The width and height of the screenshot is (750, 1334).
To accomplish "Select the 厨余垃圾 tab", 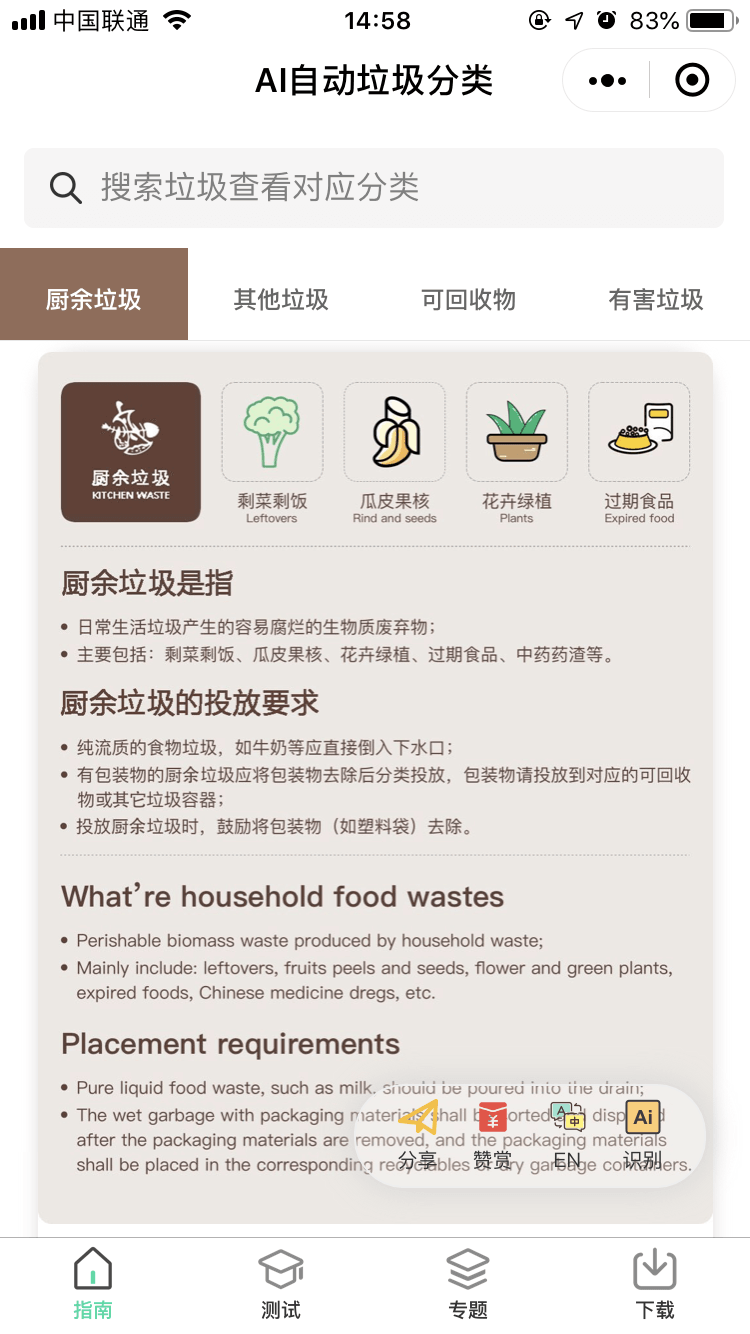I will click(94, 298).
